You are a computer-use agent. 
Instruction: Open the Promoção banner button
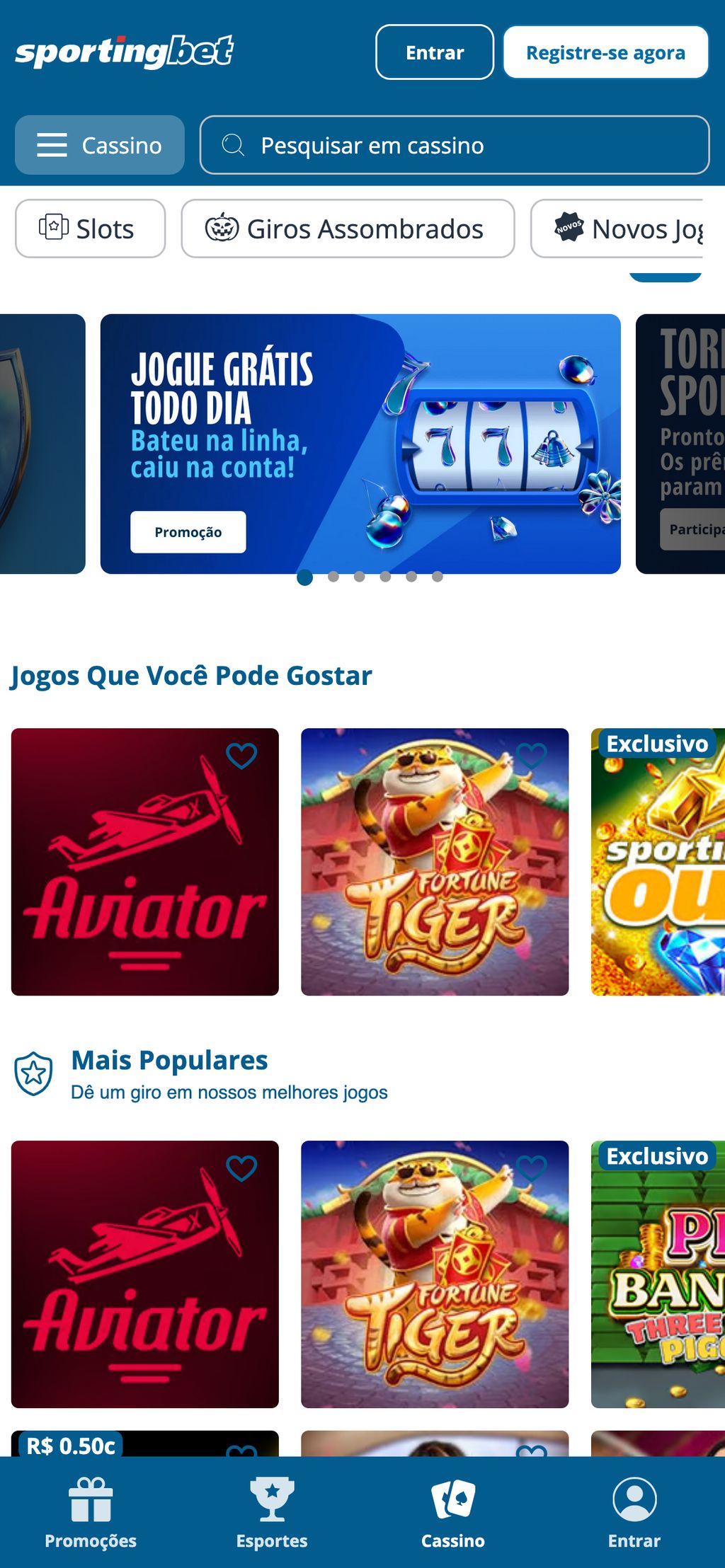pyautogui.click(x=187, y=532)
